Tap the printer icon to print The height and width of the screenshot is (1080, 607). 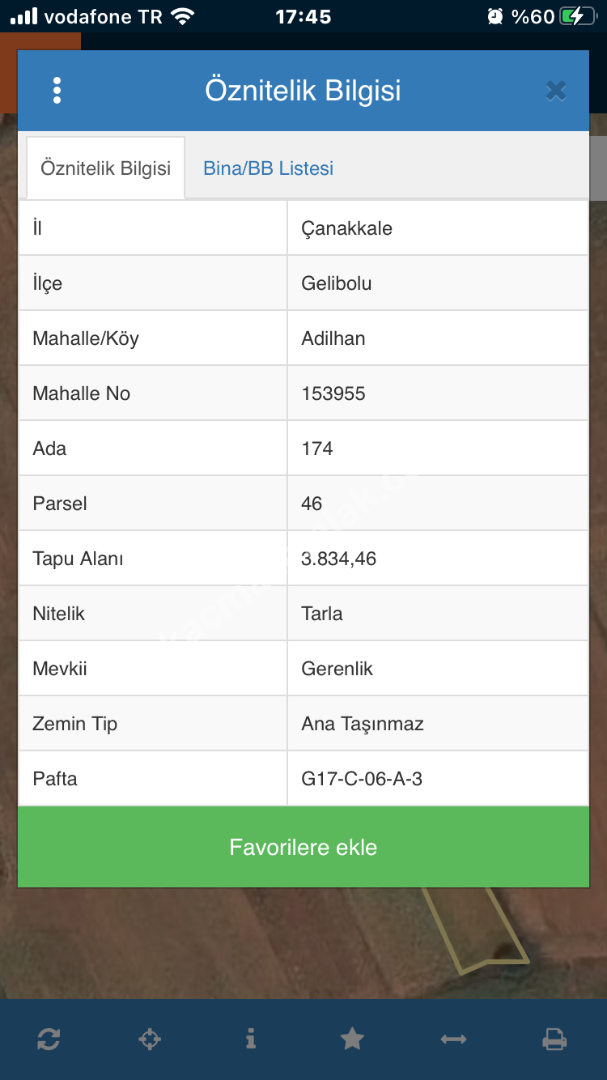554,1039
